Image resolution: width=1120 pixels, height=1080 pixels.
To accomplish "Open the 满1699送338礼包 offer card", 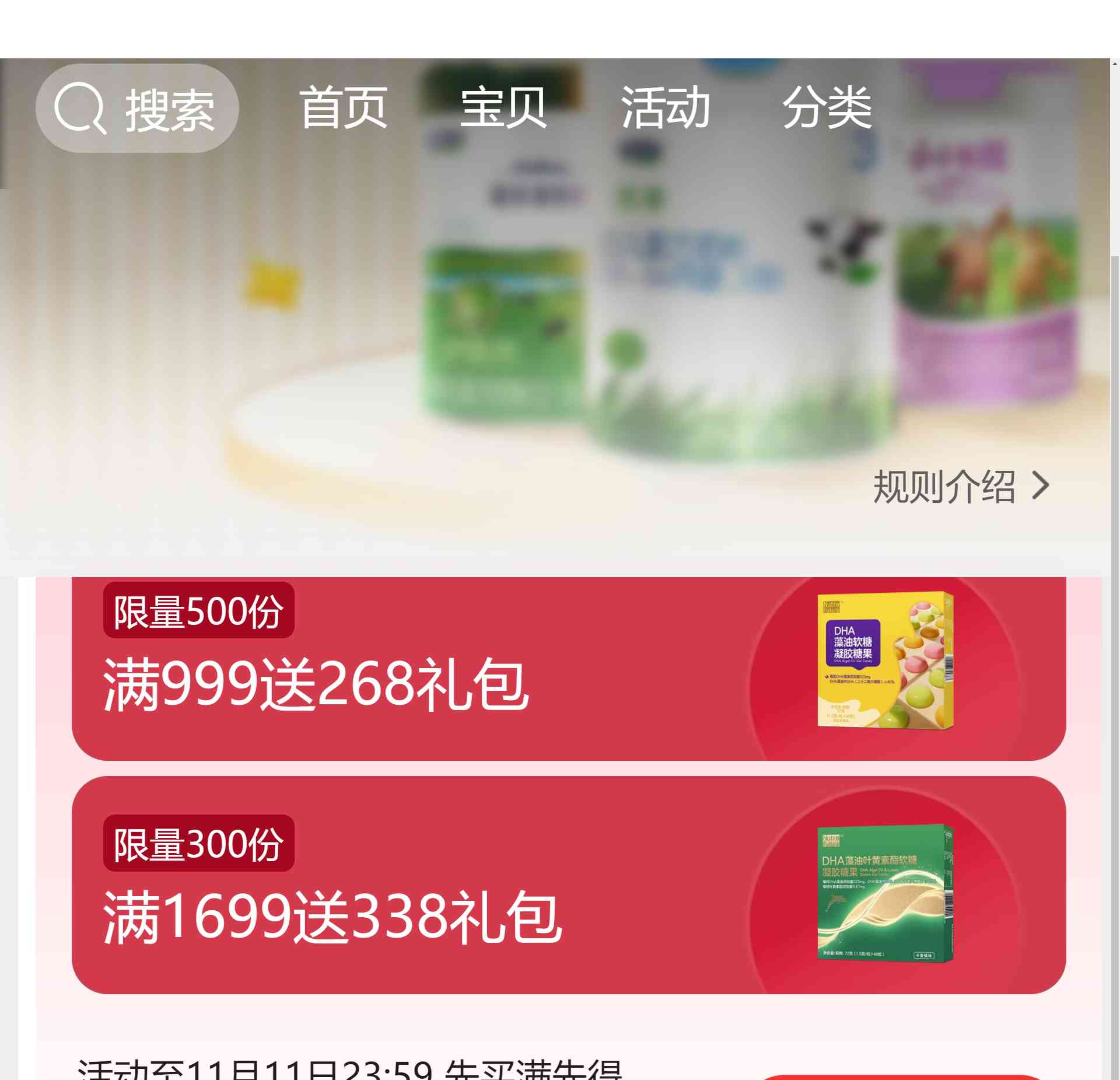I will click(x=568, y=885).
